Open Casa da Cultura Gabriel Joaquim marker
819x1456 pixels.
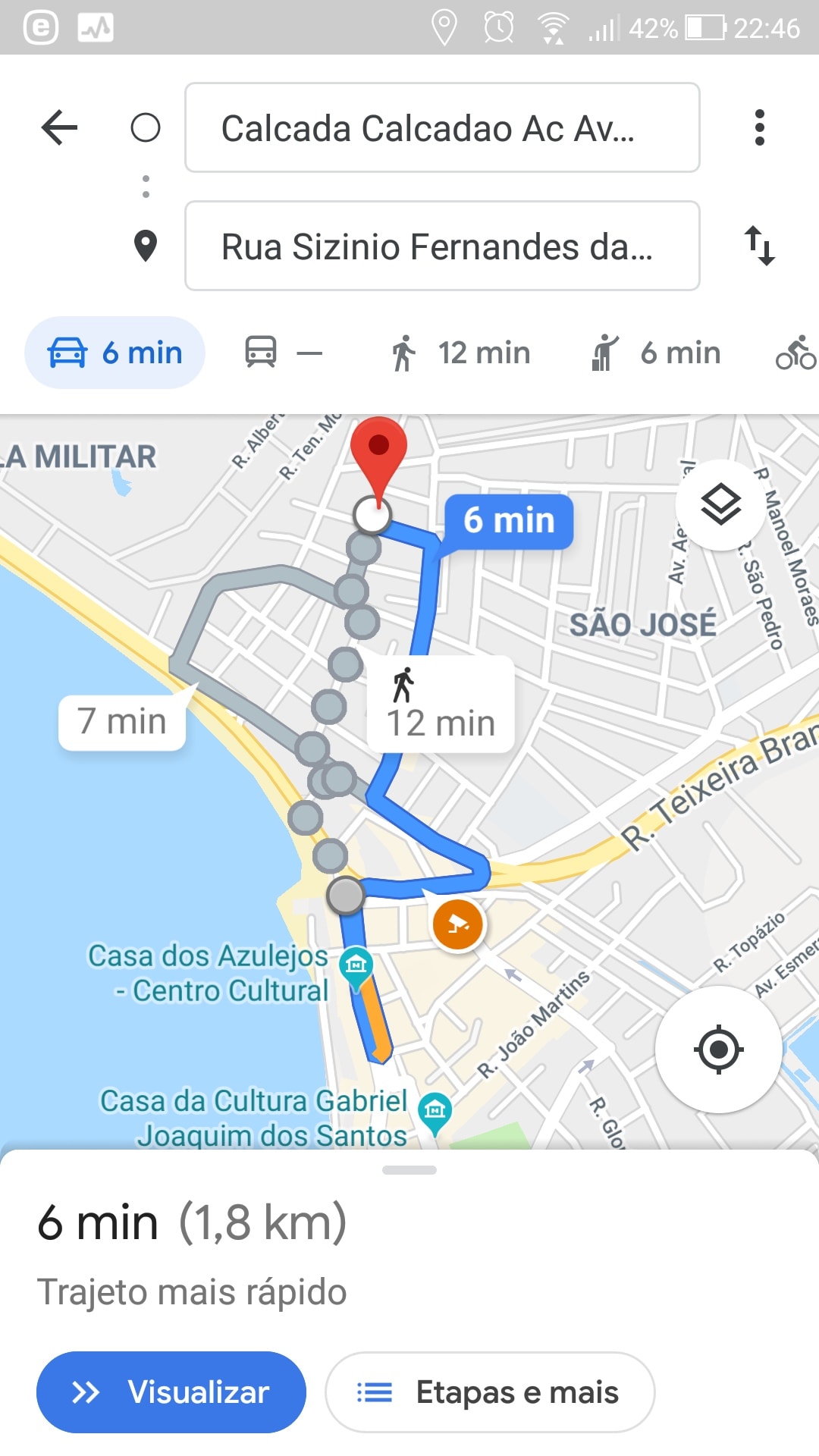[x=435, y=1112]
